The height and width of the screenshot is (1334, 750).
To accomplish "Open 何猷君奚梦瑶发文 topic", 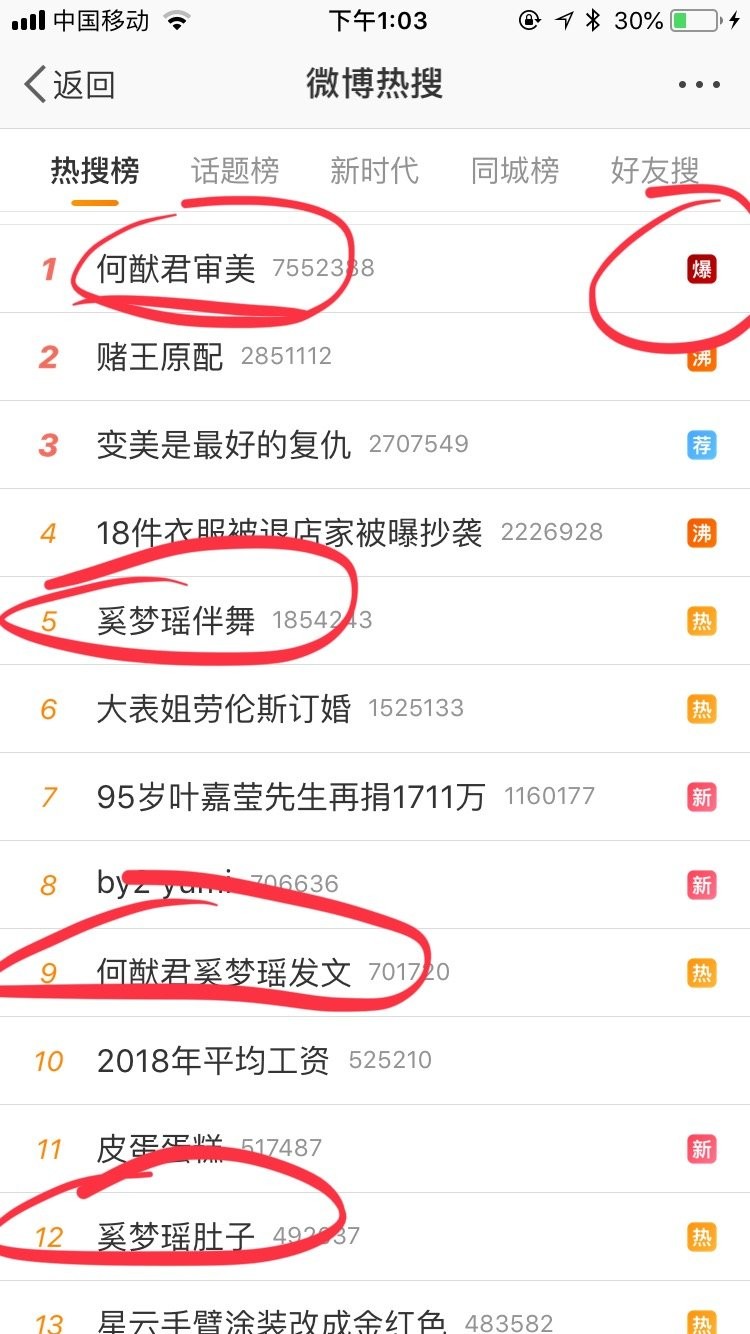I will [224, 973].
